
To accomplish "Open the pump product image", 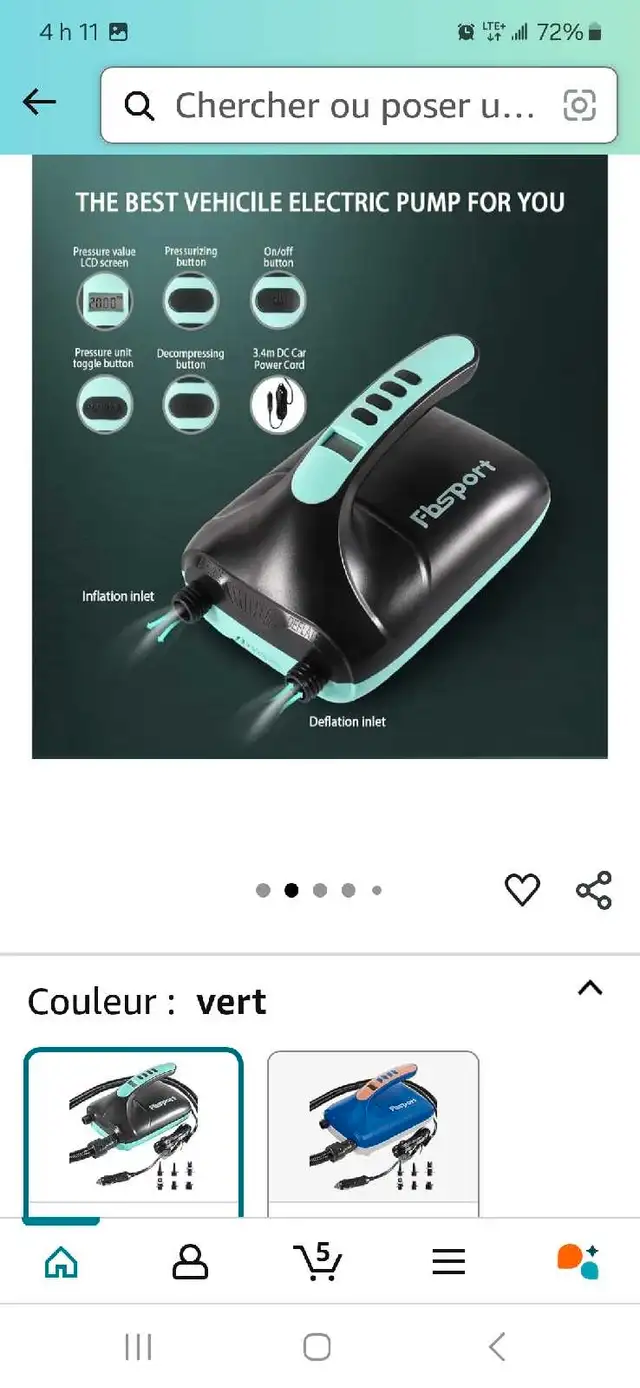I will (x=320, y=456).
